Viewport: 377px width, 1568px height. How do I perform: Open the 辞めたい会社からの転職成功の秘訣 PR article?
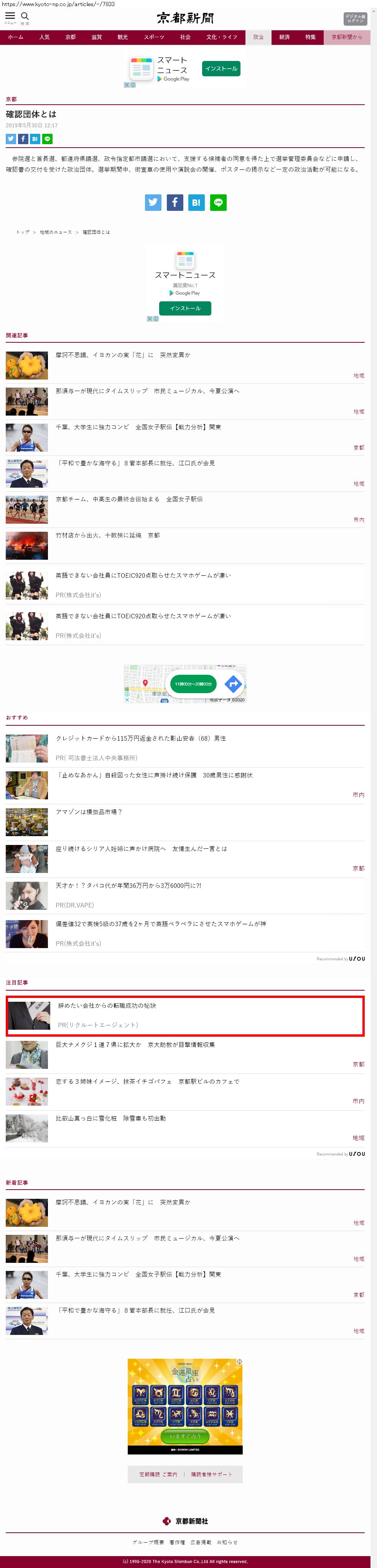(x=107, y=1006)
